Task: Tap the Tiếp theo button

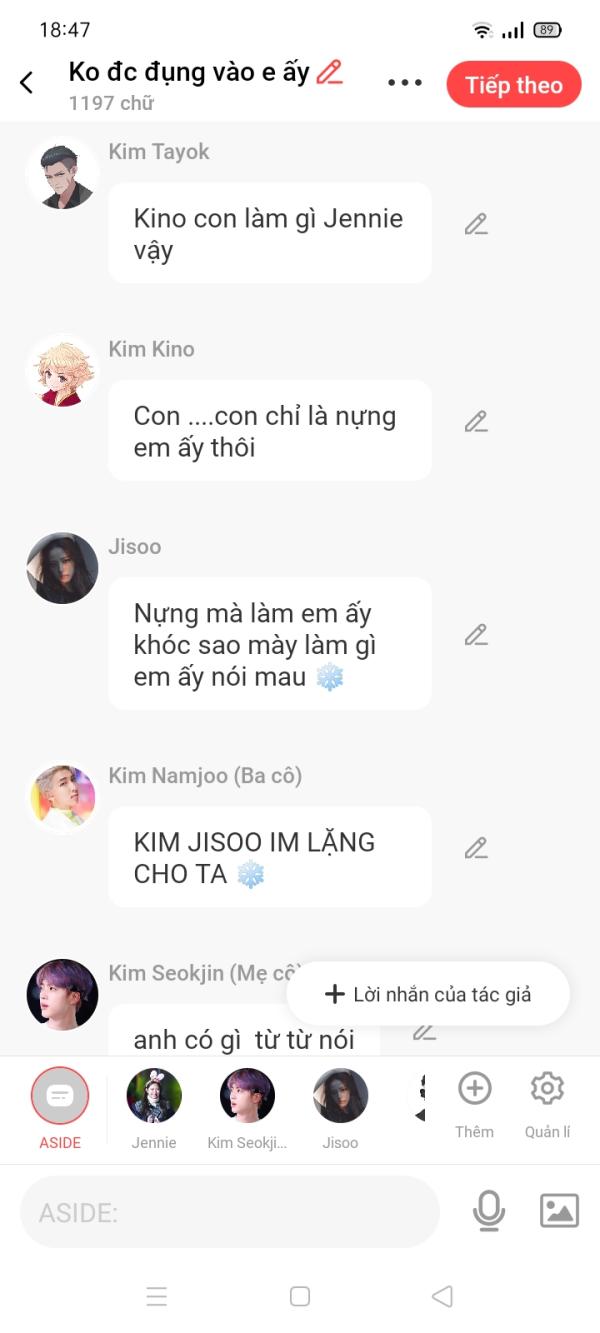Action: pos(514,85)
